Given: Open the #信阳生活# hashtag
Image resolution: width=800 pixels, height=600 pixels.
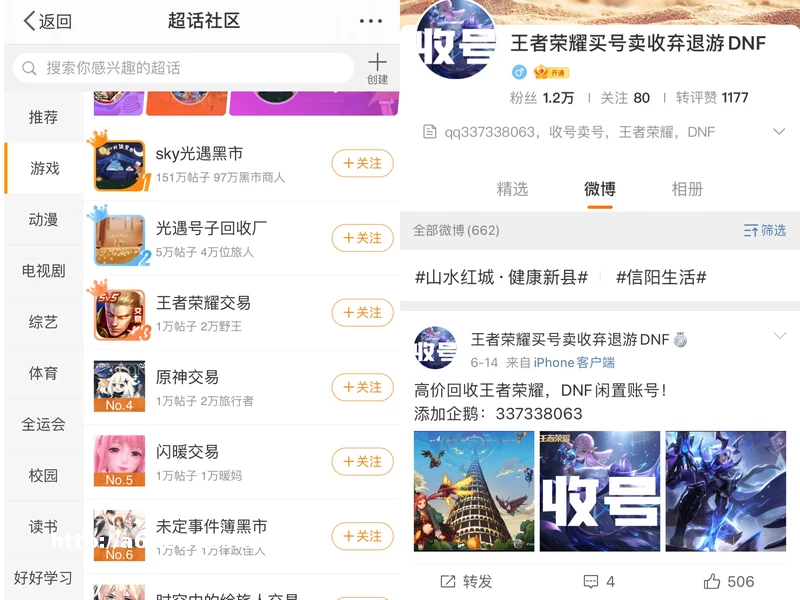Looking at the screenshot, I should click(x=661, y=277).
